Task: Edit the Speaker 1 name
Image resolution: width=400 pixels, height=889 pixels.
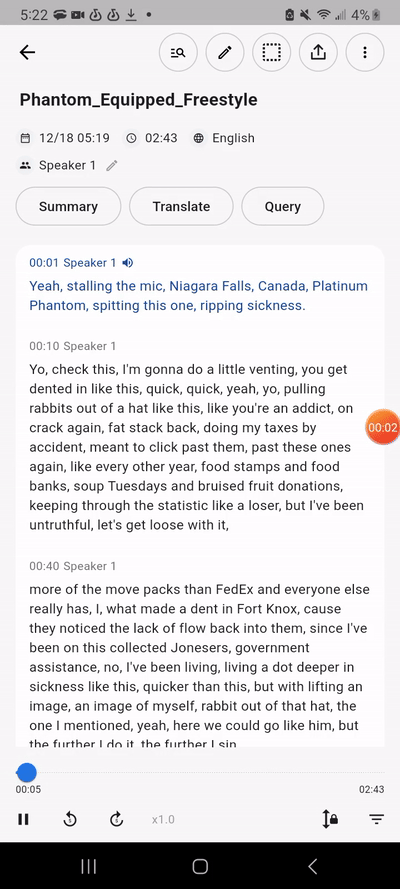Action: pos(112,166)
